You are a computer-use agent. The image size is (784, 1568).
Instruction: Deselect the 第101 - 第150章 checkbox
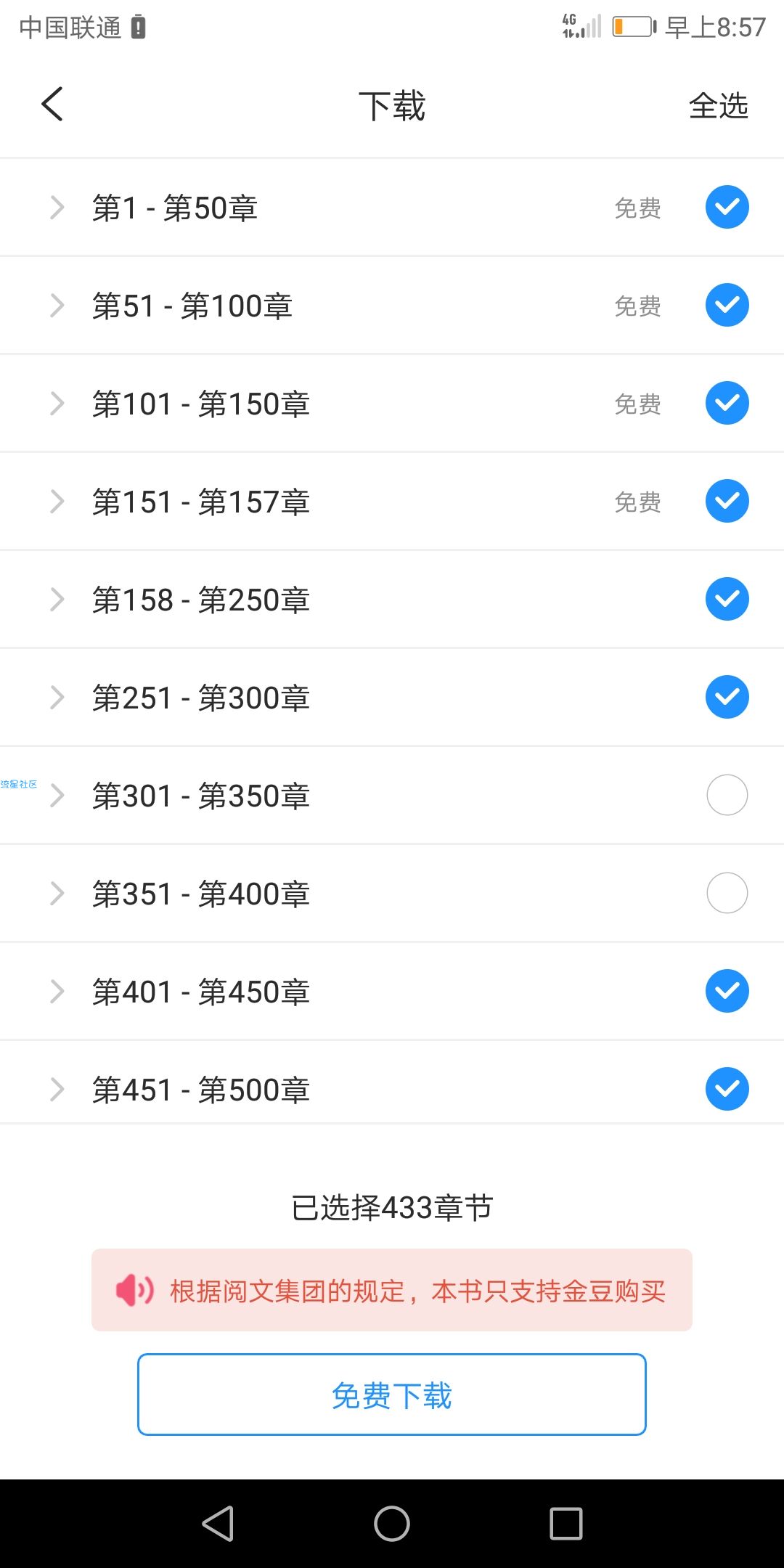click(x=727, y=404)
